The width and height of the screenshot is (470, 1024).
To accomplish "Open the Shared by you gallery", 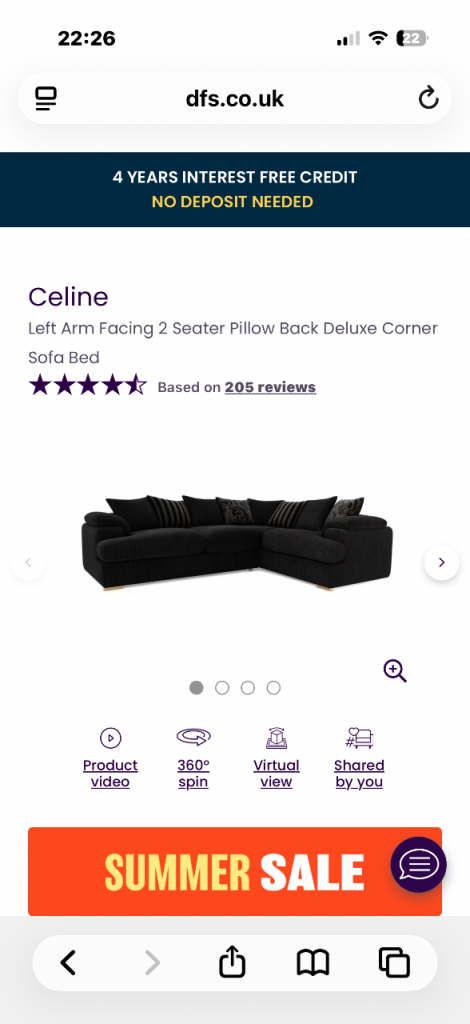I will tap(359, 759).
